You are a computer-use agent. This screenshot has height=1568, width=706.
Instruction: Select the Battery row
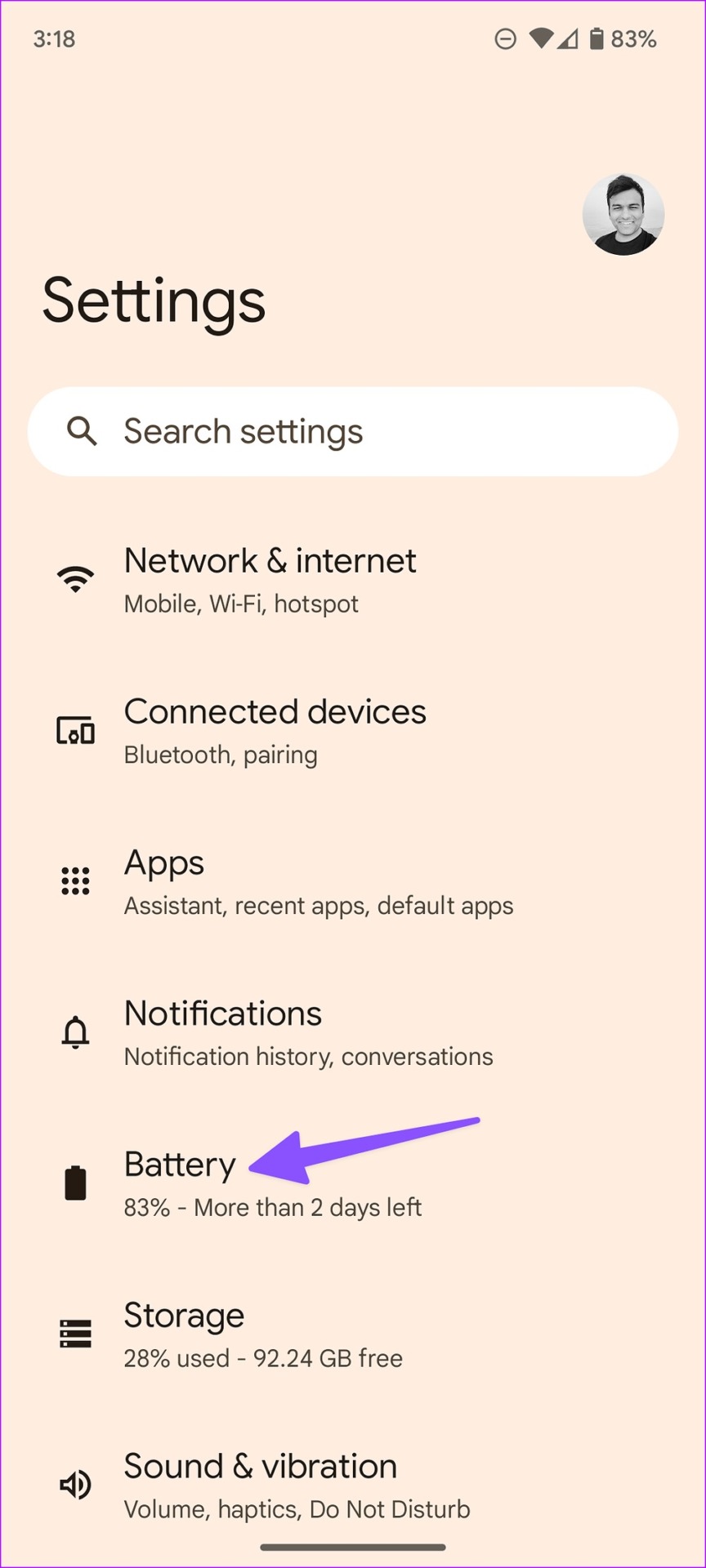coord(353,1184)
